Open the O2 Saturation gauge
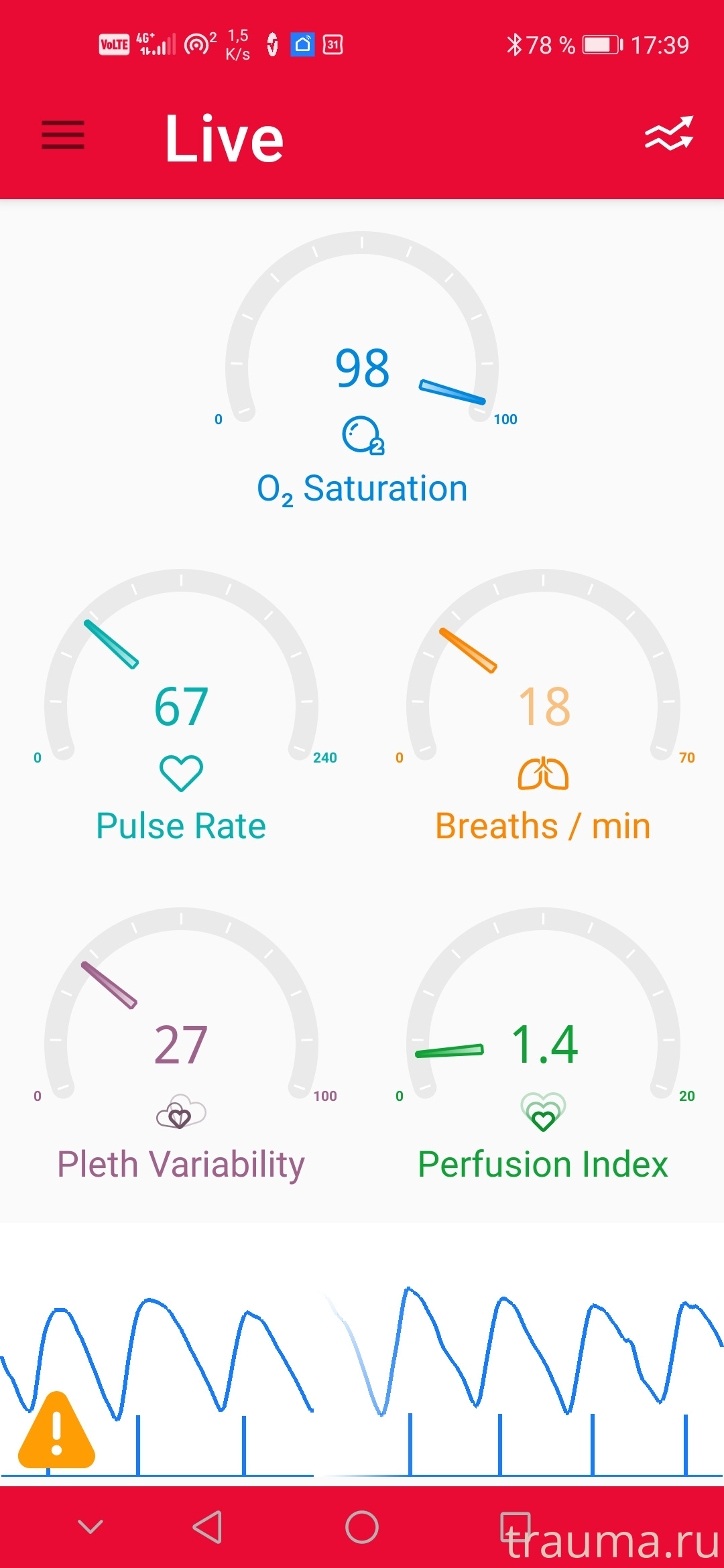The image size is (724, 1568). click(x=362, y=369)
